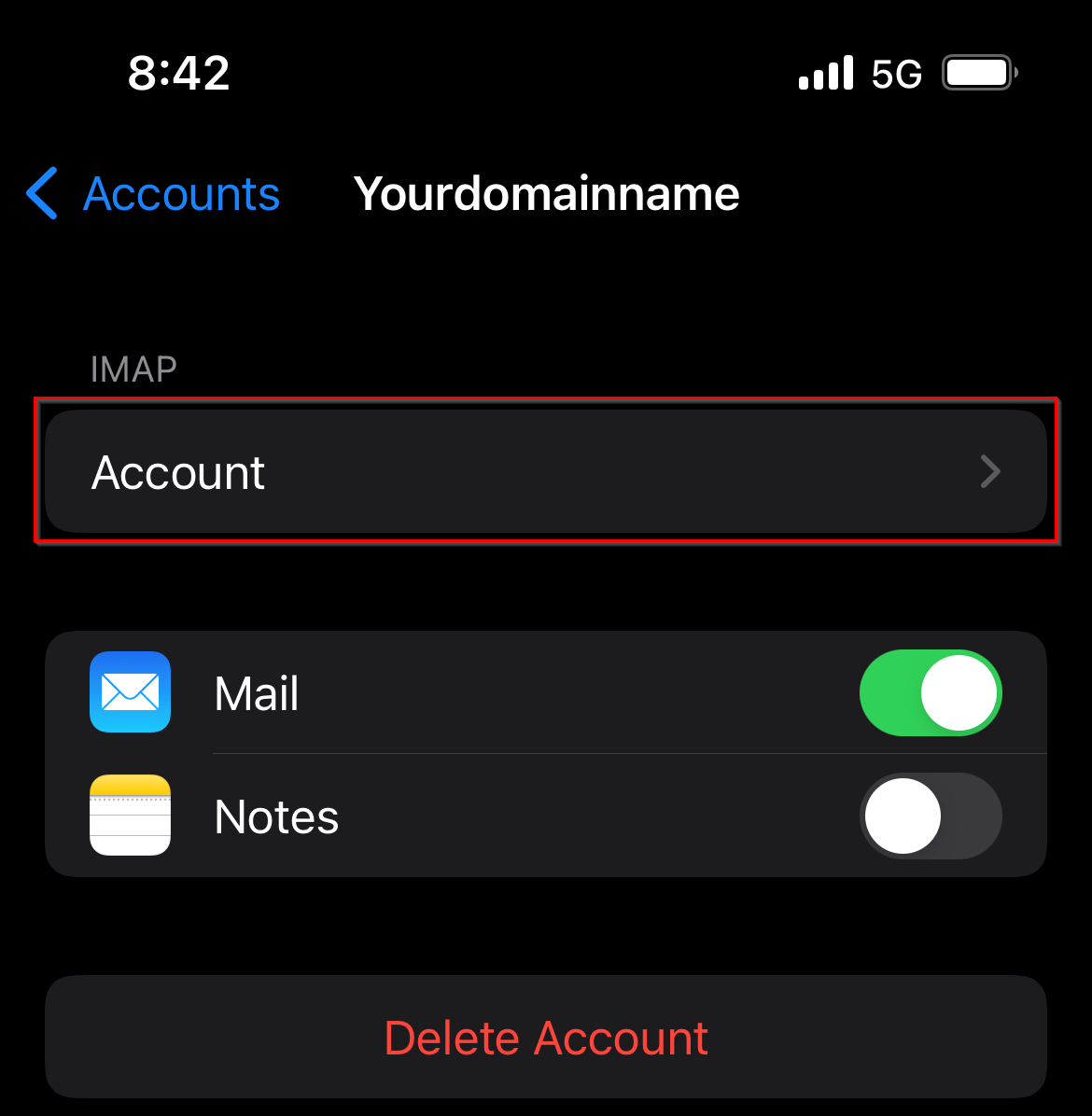Click the 5G network indicator

coord(895,73)
